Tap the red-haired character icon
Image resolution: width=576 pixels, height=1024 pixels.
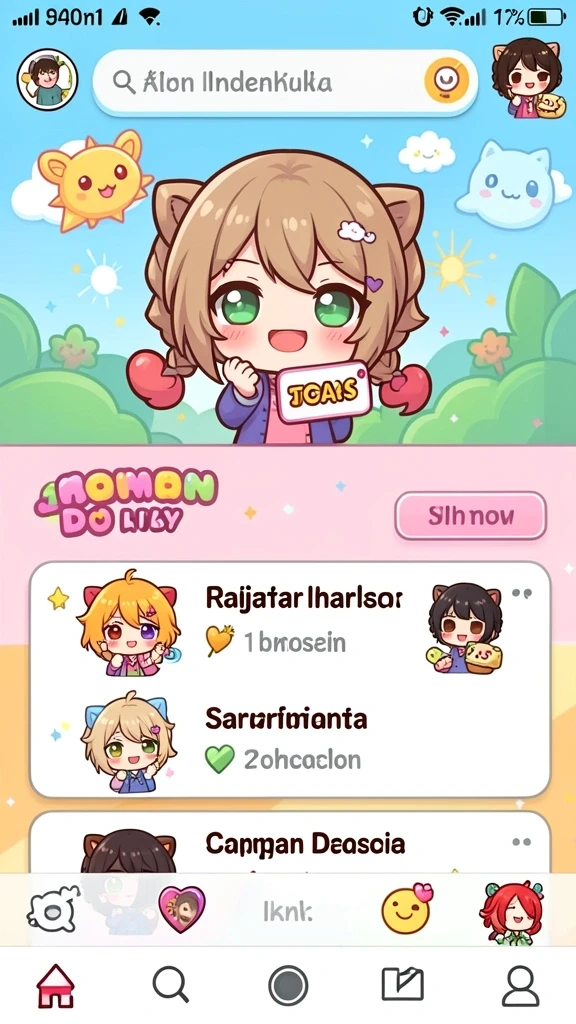(x=512, y=911)
